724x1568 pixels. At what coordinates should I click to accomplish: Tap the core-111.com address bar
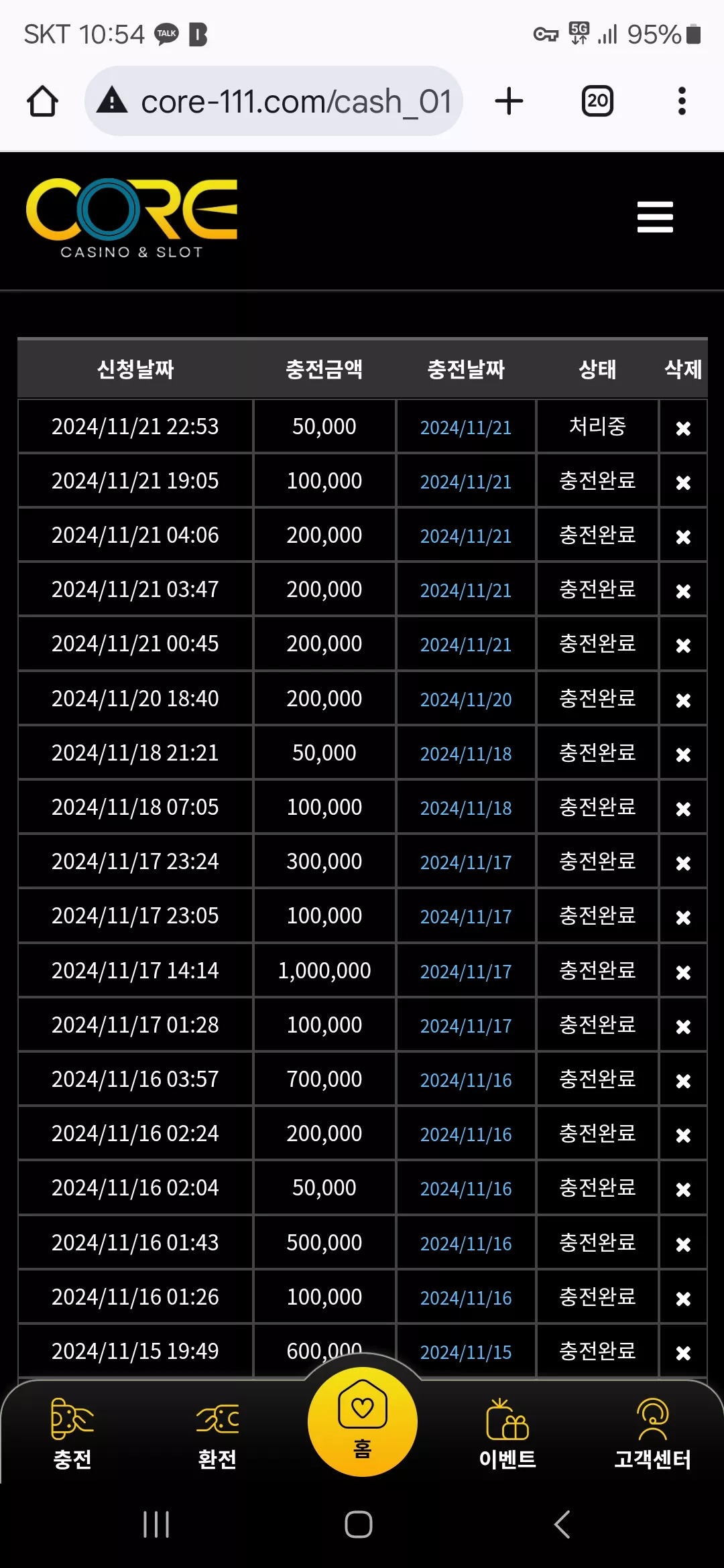coord(274,101)
